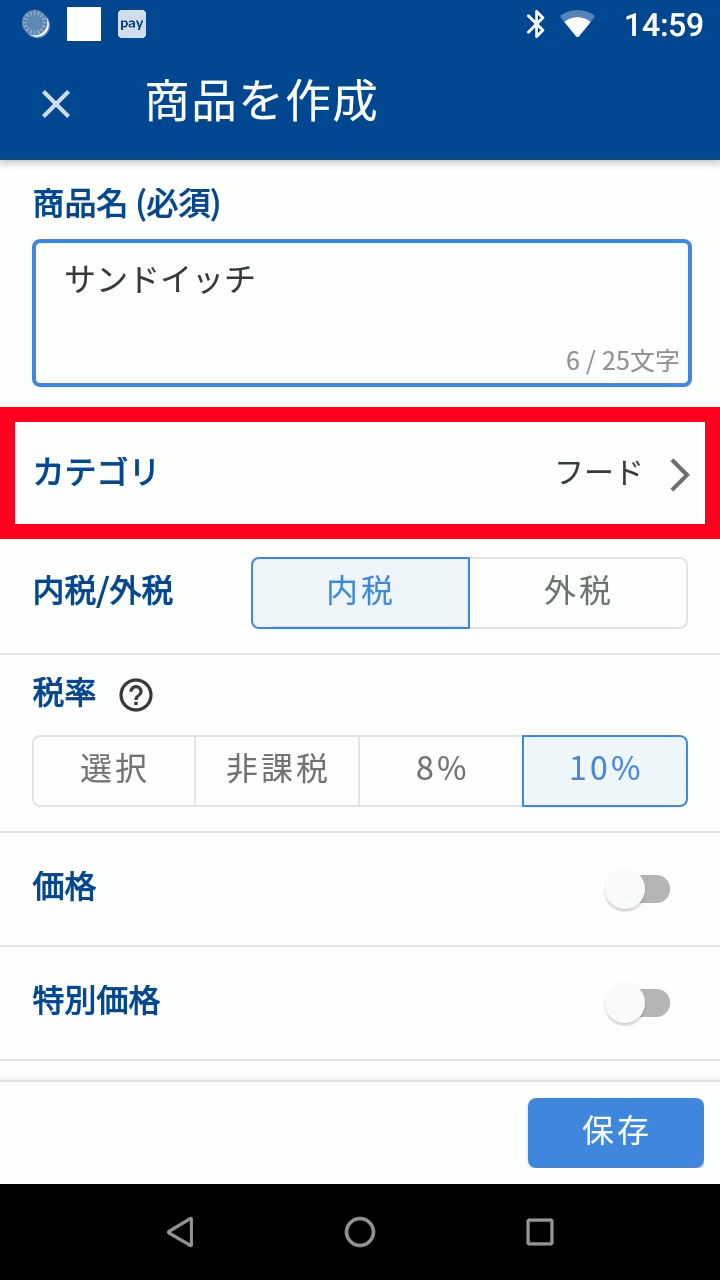This screenshot has width=720, height=1280.
Task: Switch to 外税 tax mode
Action: [578, 592]
